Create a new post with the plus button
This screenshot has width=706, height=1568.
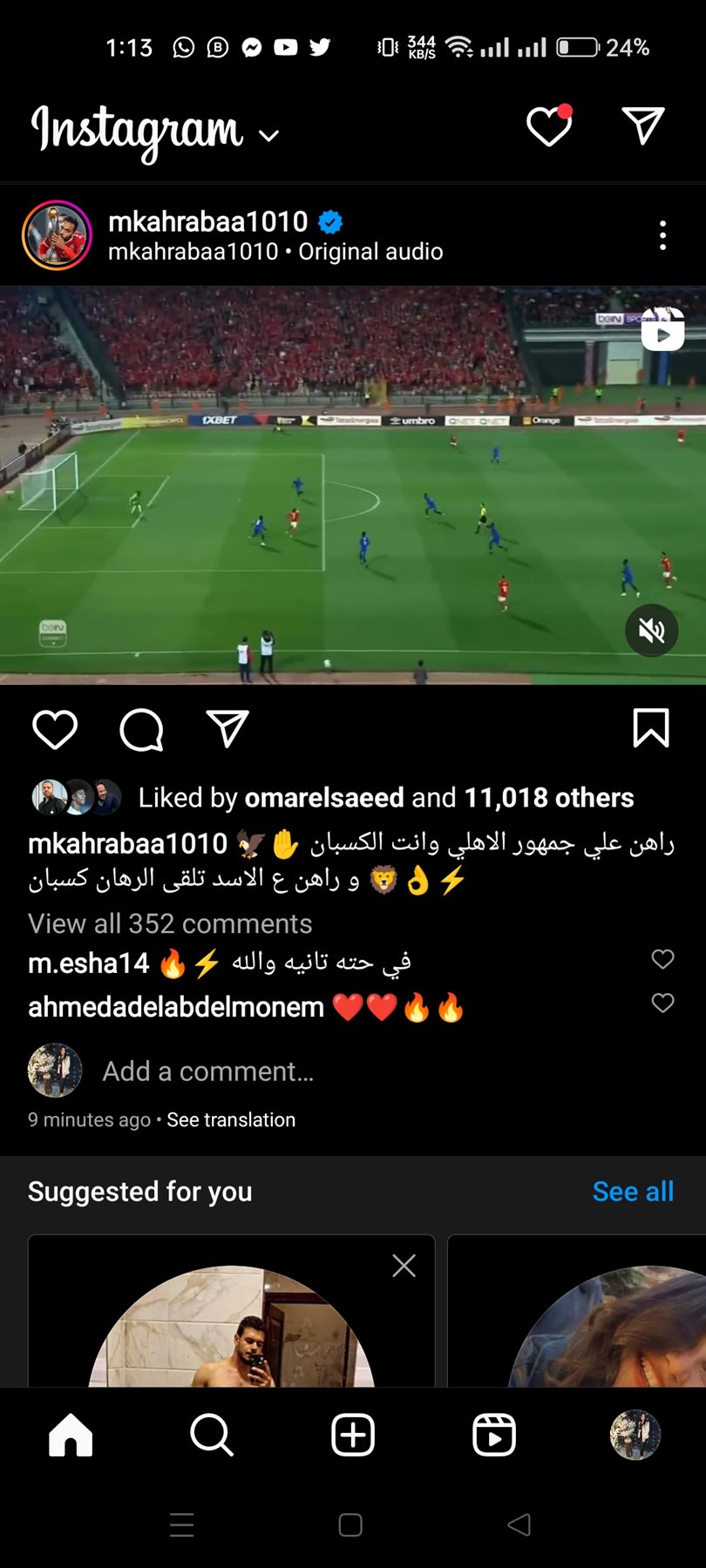pos(353,1435)
